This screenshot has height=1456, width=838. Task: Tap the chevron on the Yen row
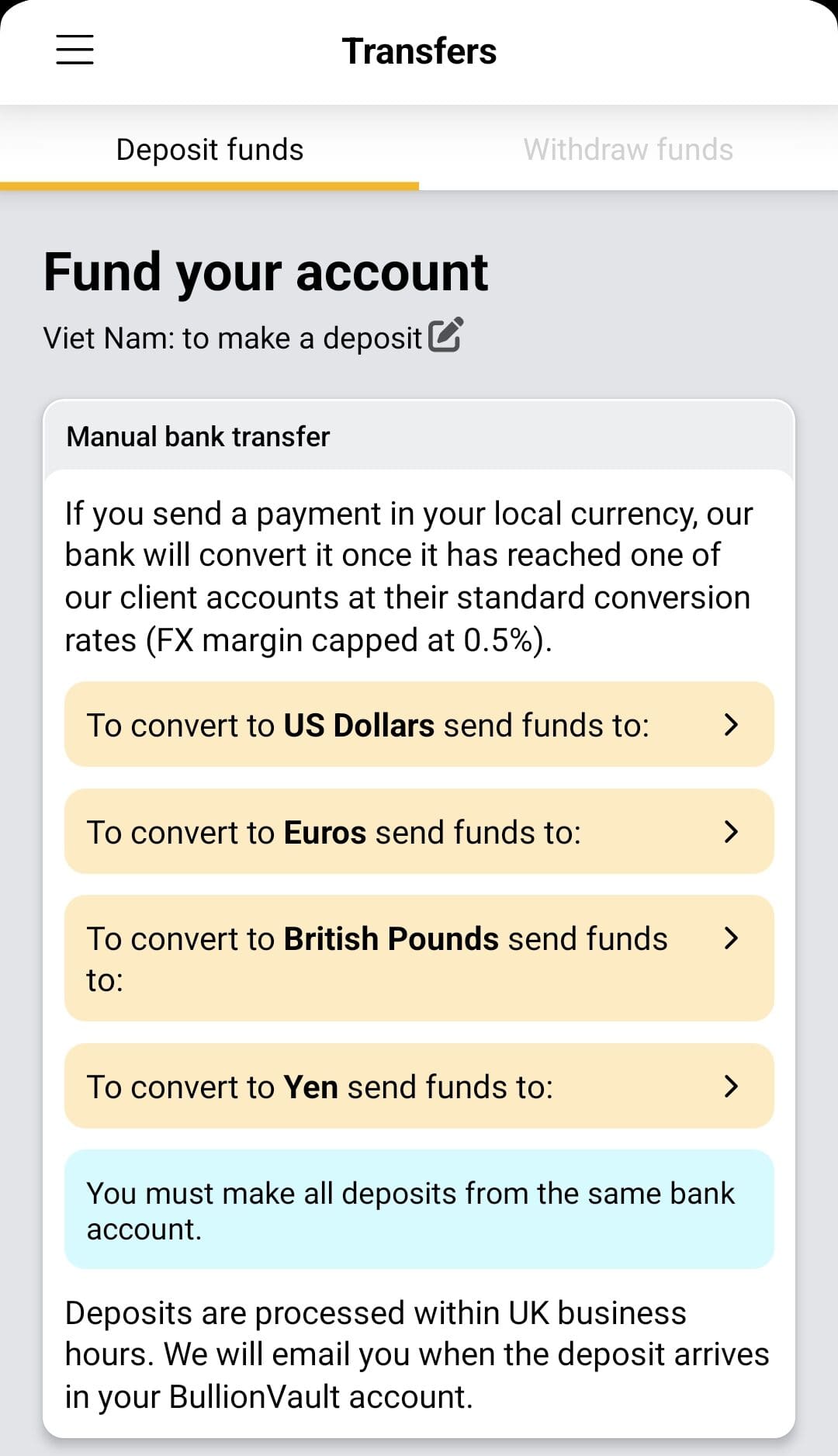pos(730,1086)
